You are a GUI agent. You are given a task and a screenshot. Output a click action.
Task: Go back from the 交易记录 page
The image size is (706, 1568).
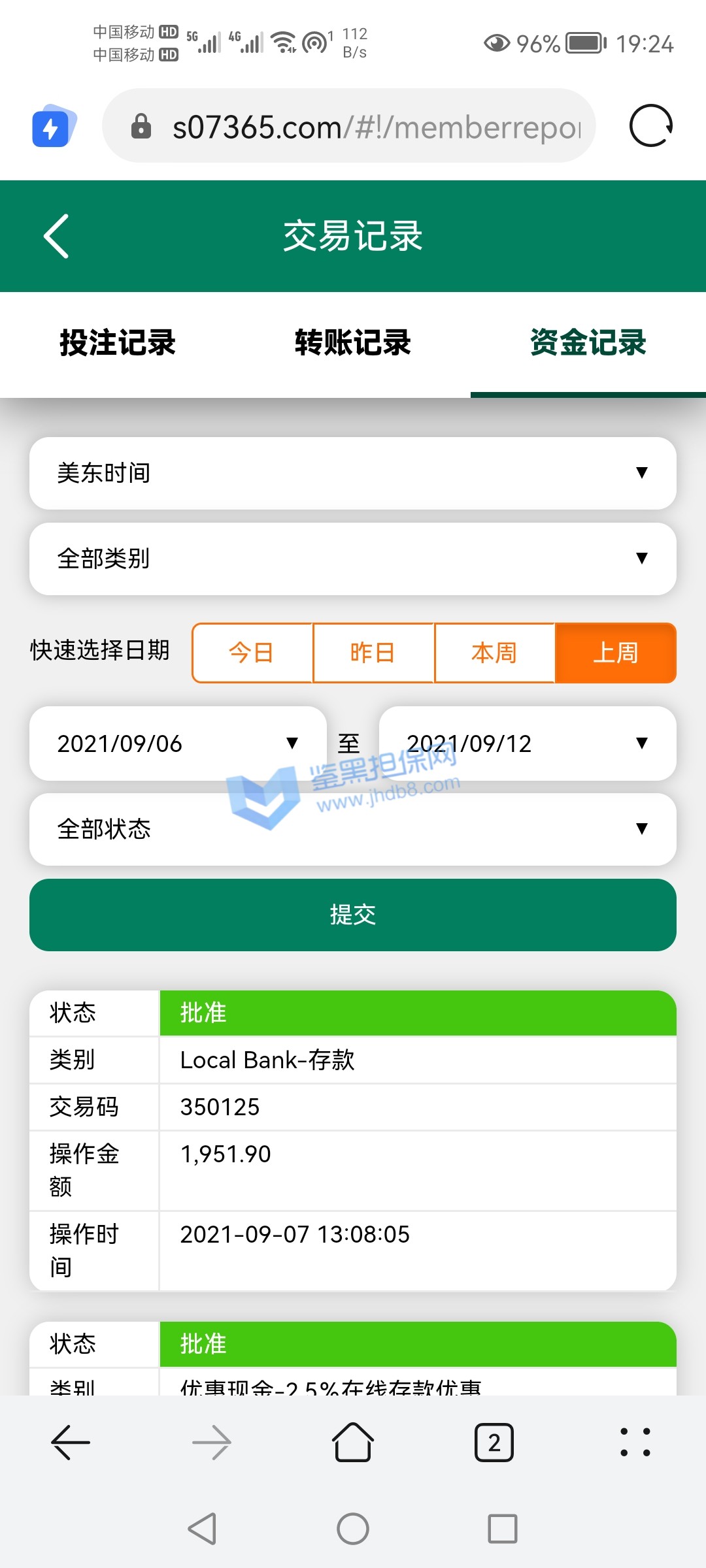(57, 236)
